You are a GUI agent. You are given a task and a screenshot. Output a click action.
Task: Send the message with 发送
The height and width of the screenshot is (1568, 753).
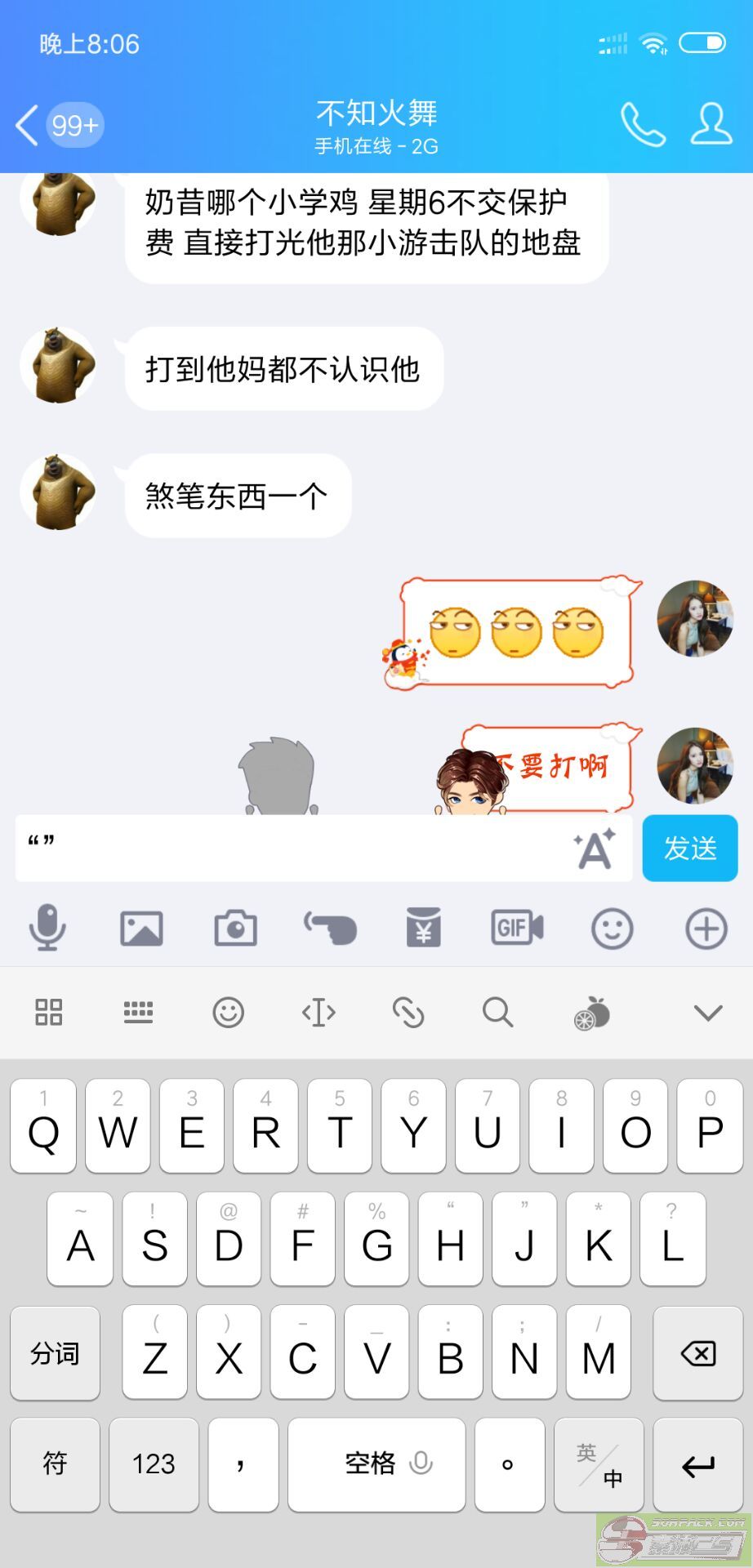tap(689, 849)
